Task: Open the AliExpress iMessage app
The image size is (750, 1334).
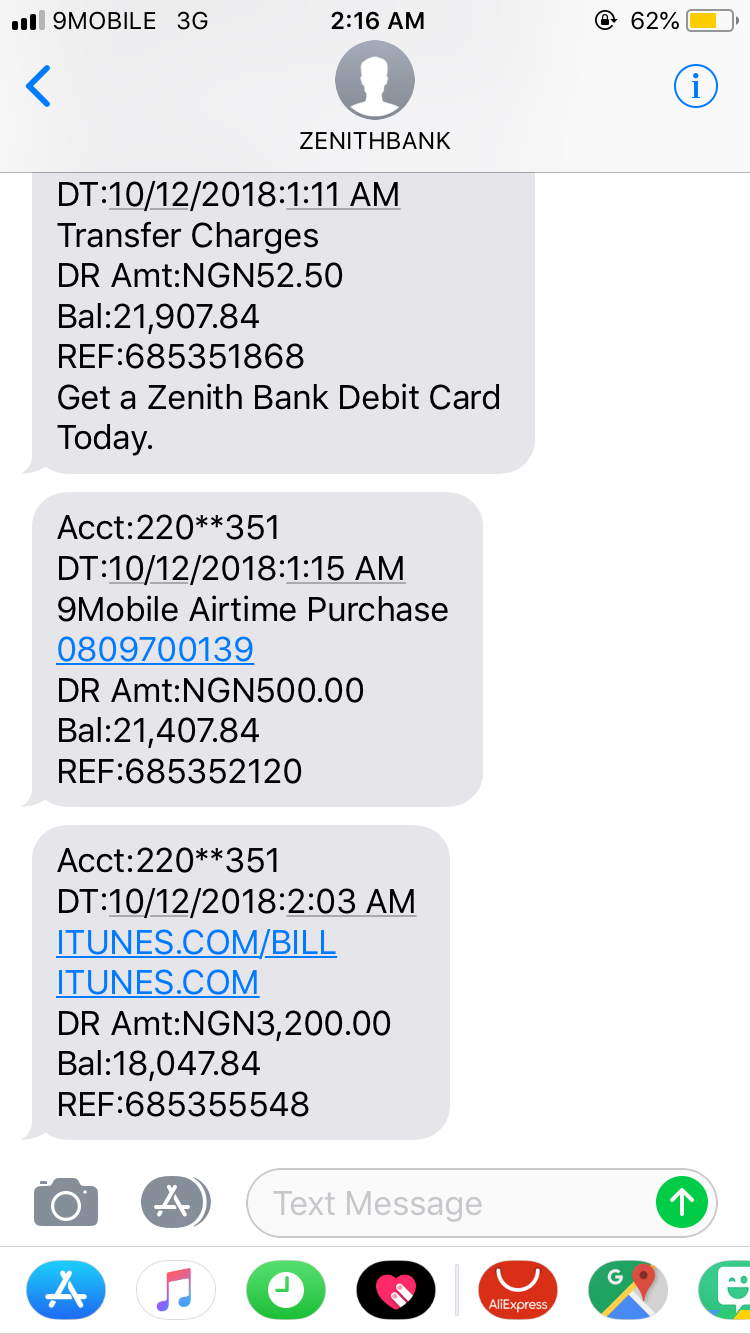Action: 517,1290
